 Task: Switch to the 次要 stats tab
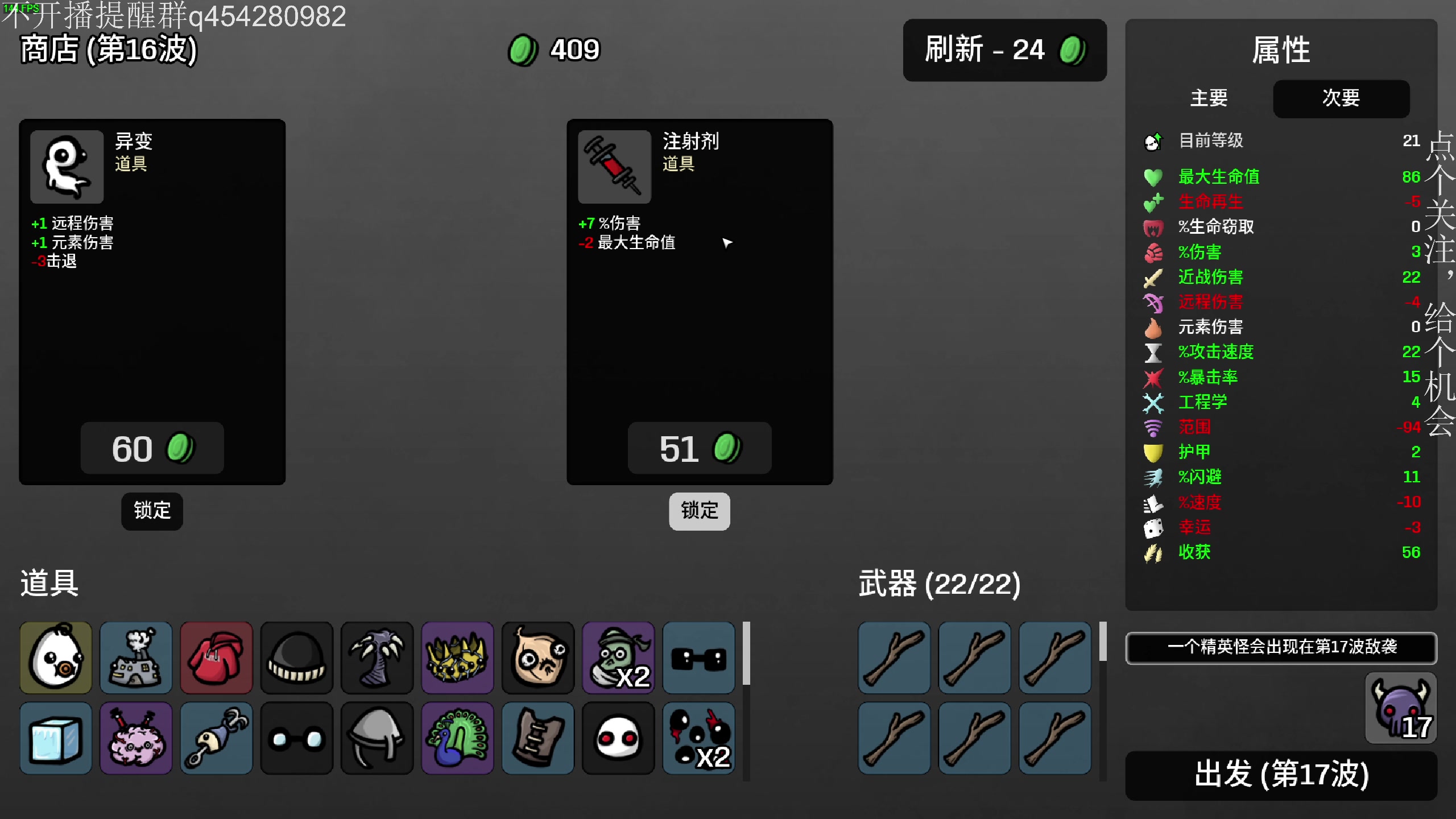(1341, 98)
